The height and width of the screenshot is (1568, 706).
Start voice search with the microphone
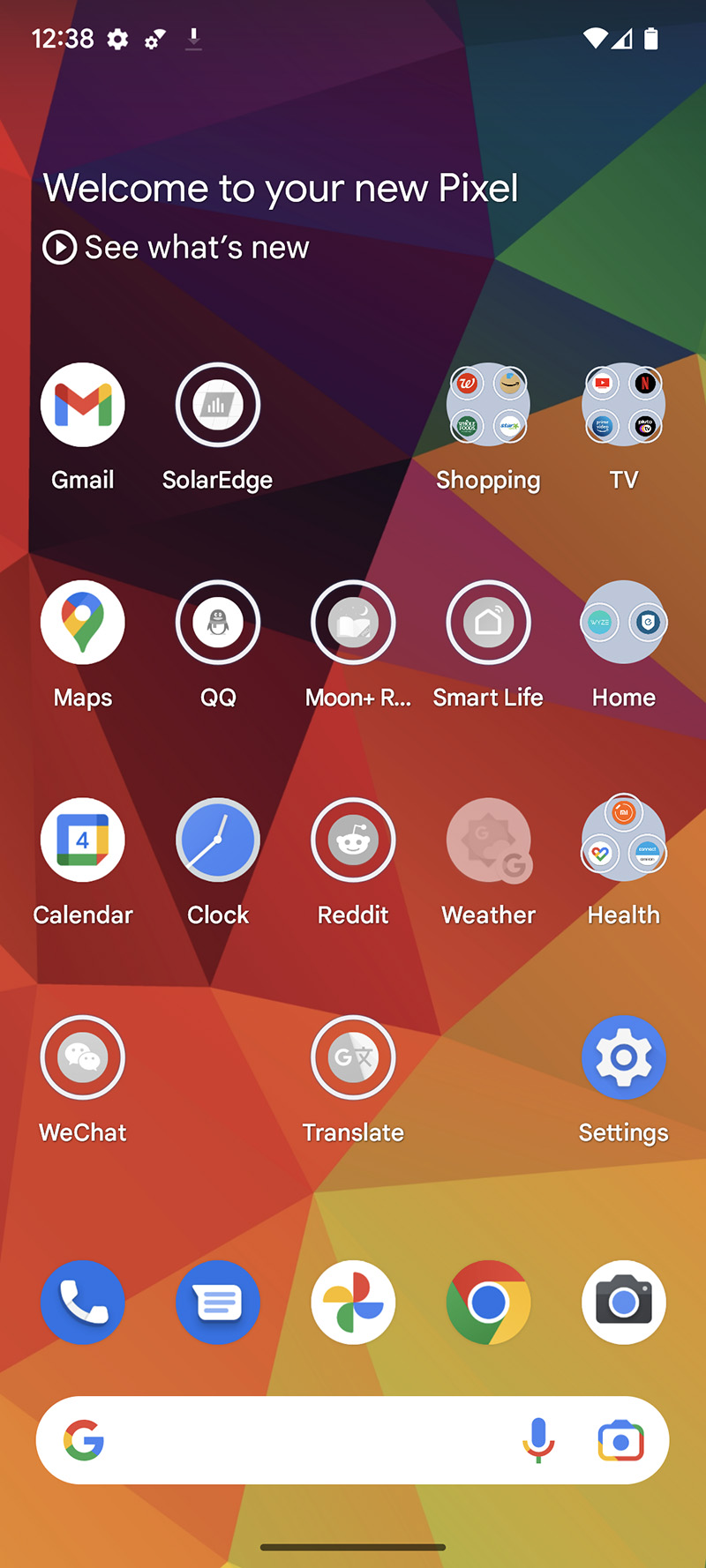(x=538, y=1440)
